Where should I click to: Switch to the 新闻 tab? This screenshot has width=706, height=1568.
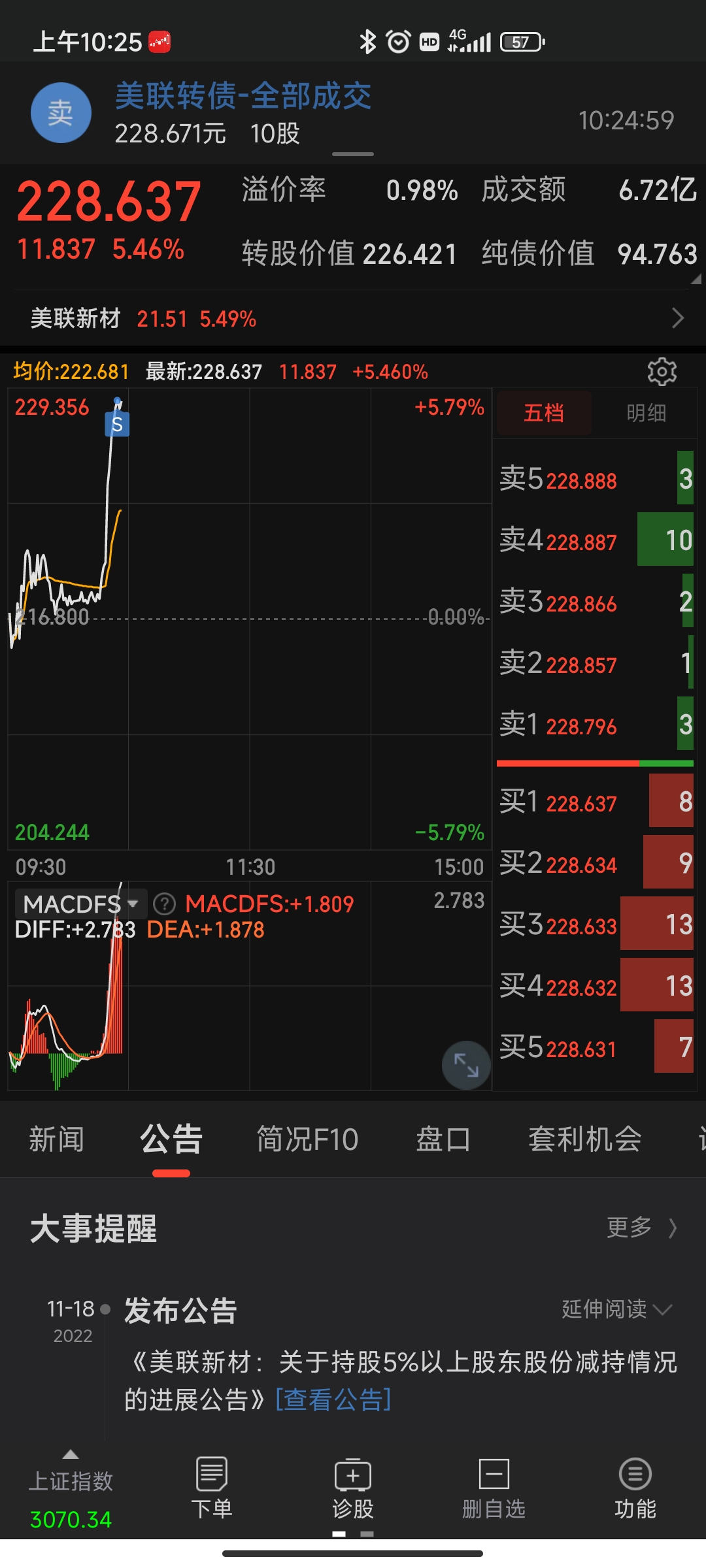(56, 1139)
